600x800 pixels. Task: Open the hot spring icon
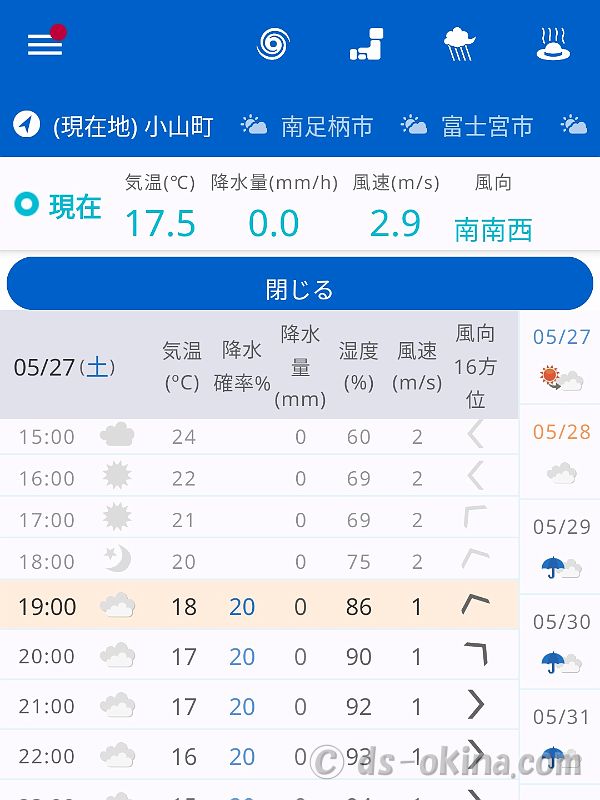pos(553,44)
